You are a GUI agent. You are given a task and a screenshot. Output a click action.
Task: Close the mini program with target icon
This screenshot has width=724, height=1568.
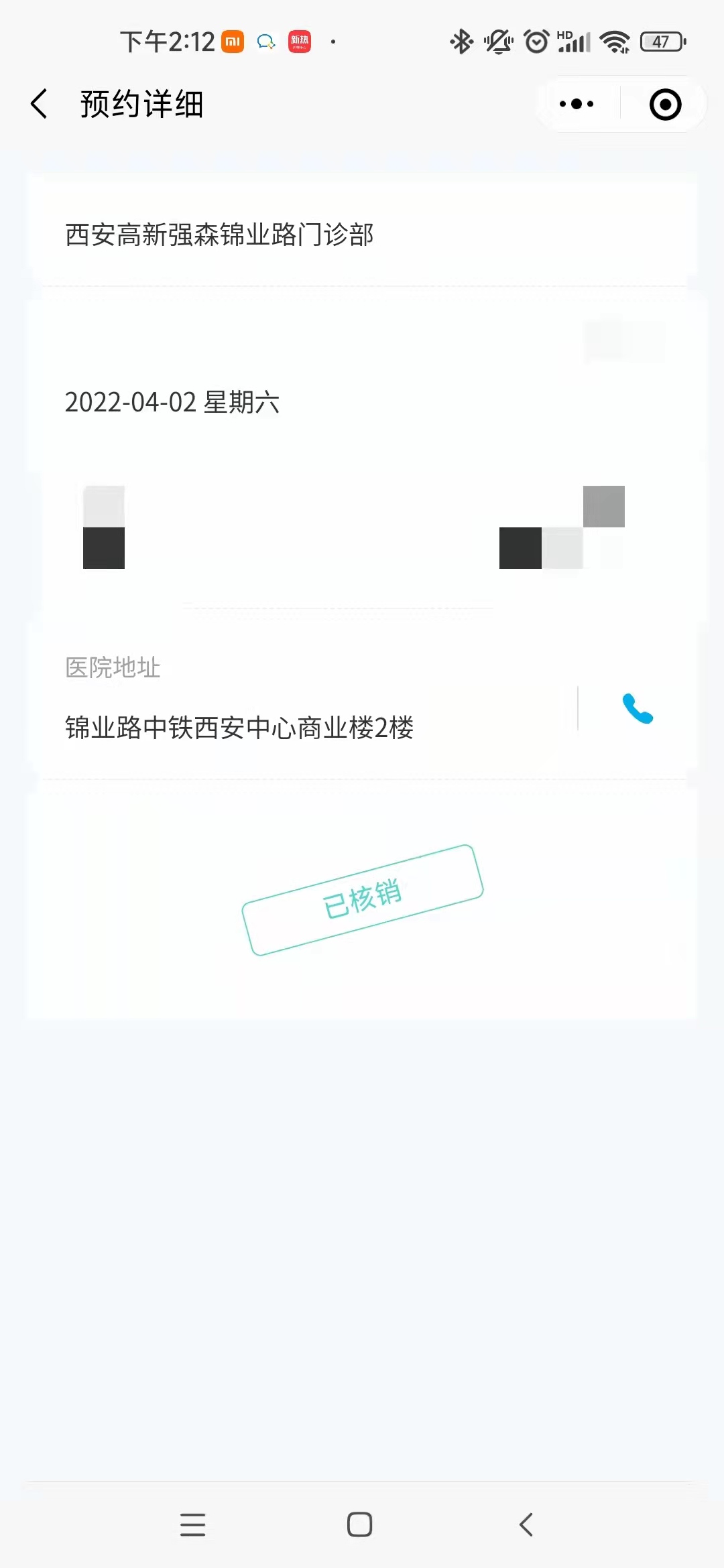coord(665,105)
